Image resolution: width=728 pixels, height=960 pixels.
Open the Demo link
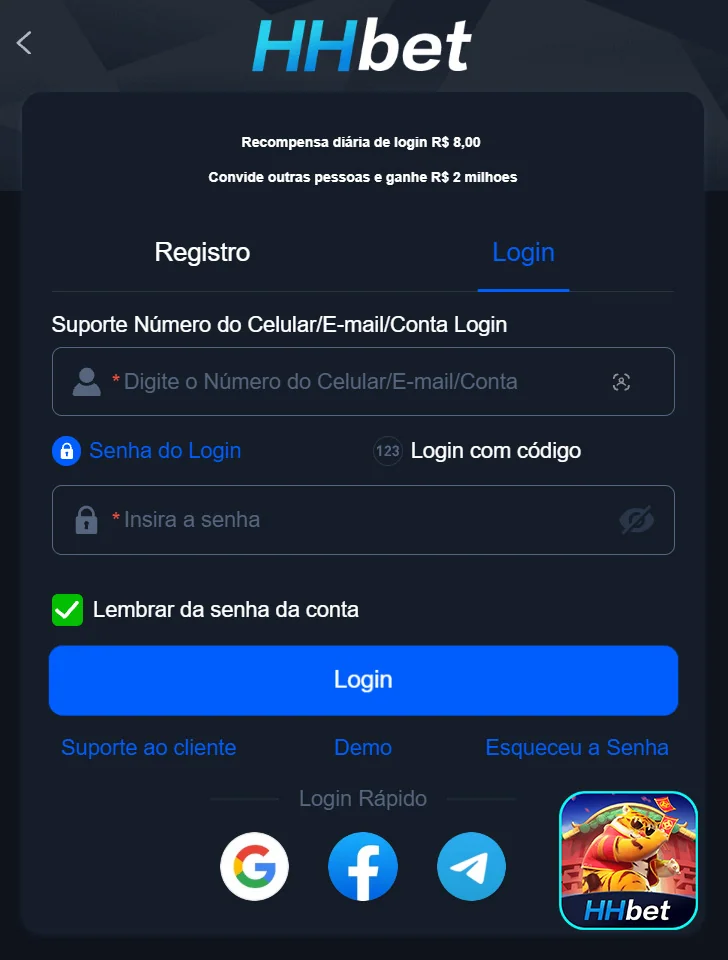click(363, 747)
